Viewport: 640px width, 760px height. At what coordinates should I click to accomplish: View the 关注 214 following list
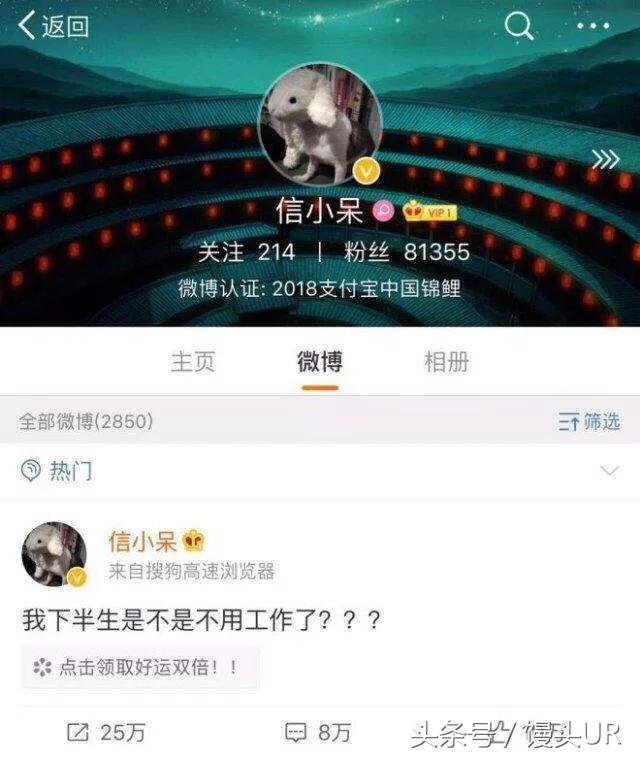pos(246,251)
